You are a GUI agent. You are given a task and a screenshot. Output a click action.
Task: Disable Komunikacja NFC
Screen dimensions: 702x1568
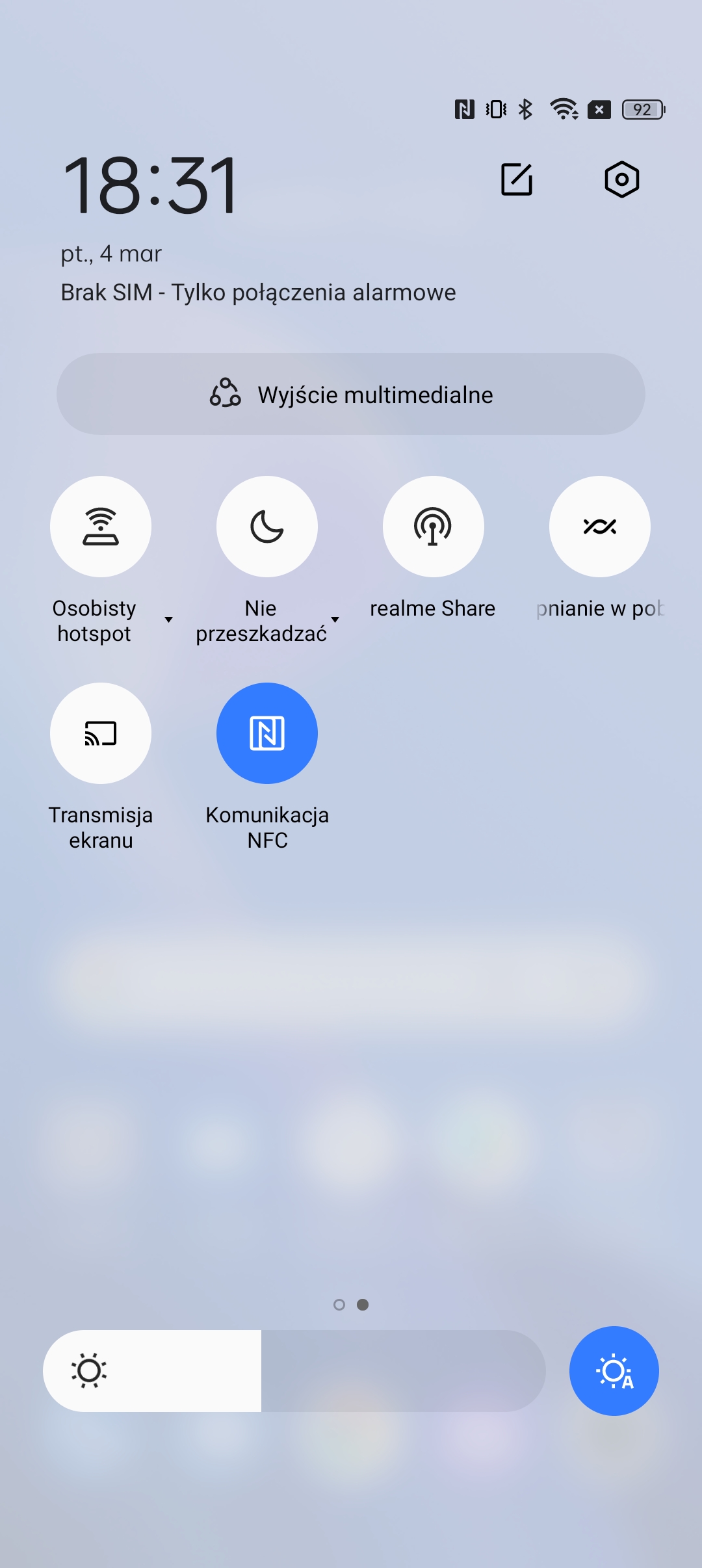(267, 733)
